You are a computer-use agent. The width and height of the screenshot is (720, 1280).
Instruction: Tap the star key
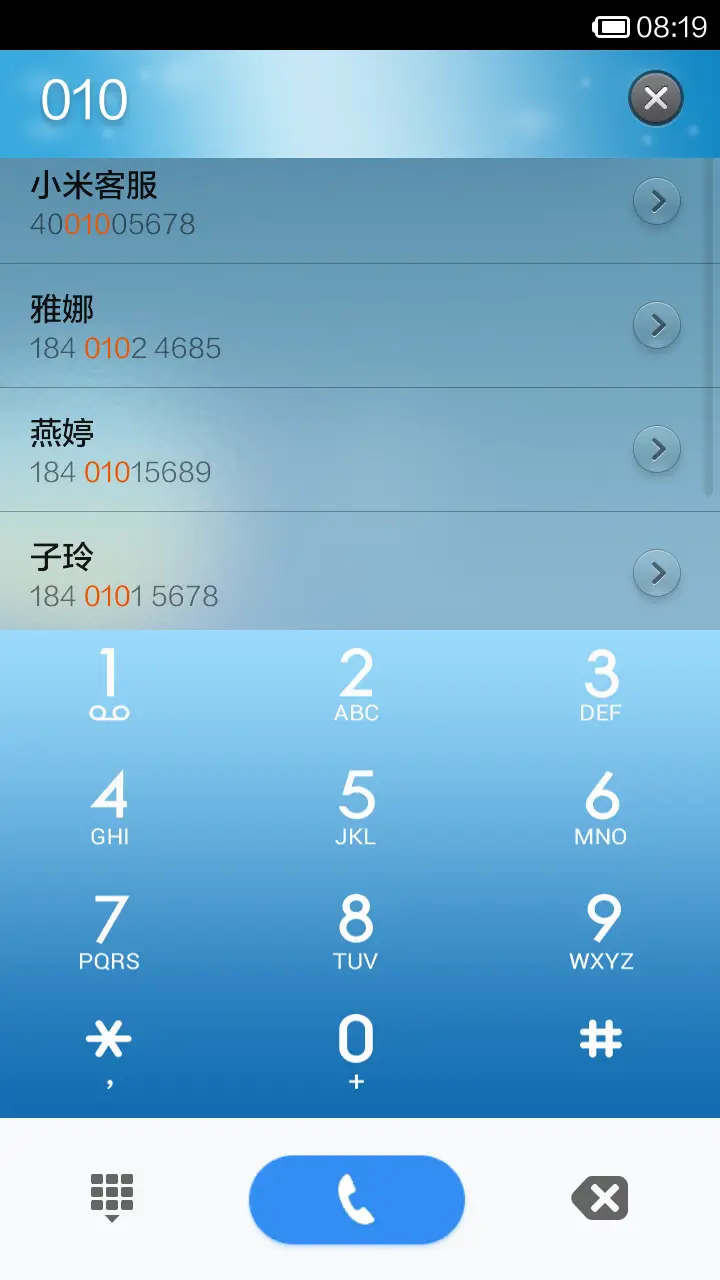109,1050
